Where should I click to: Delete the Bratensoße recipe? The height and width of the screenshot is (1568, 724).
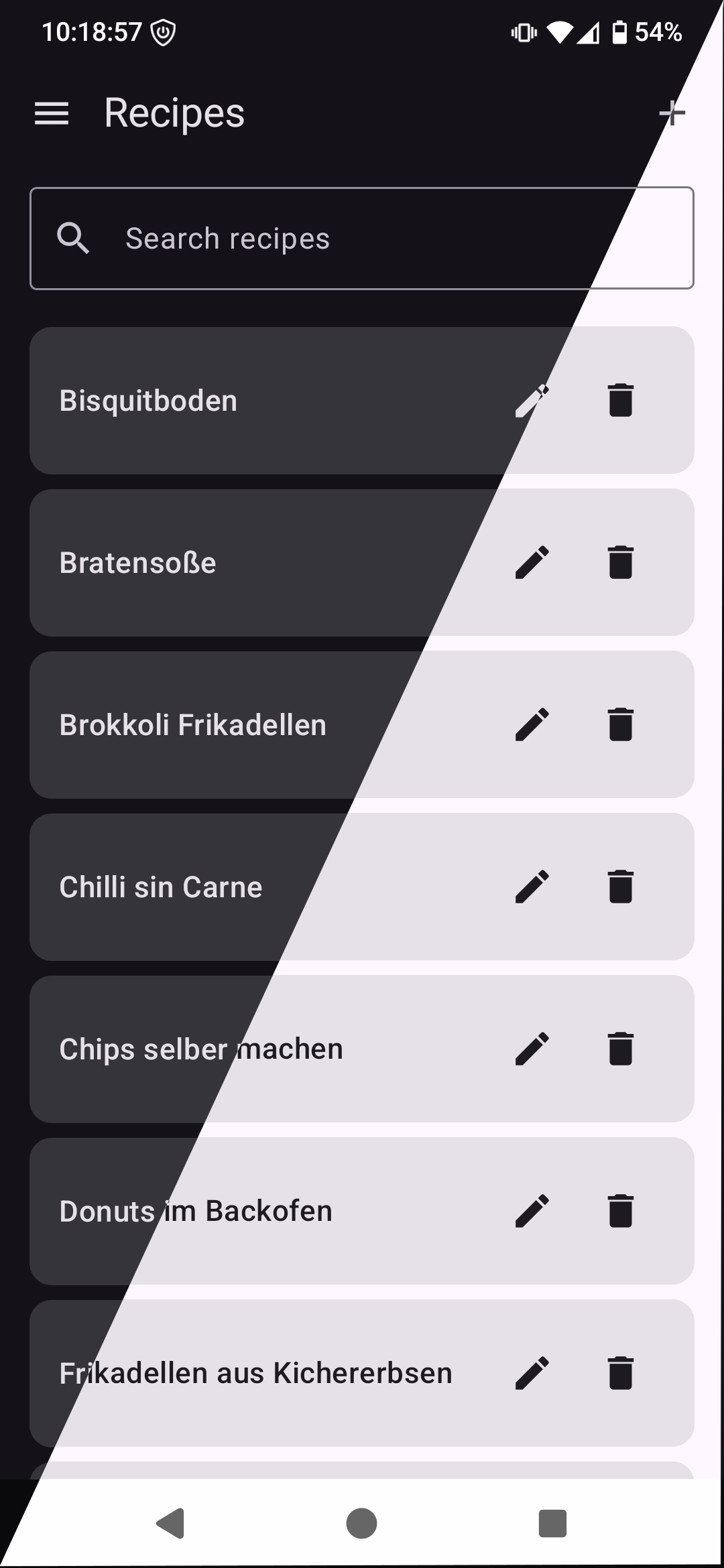(x=621, y=563)
